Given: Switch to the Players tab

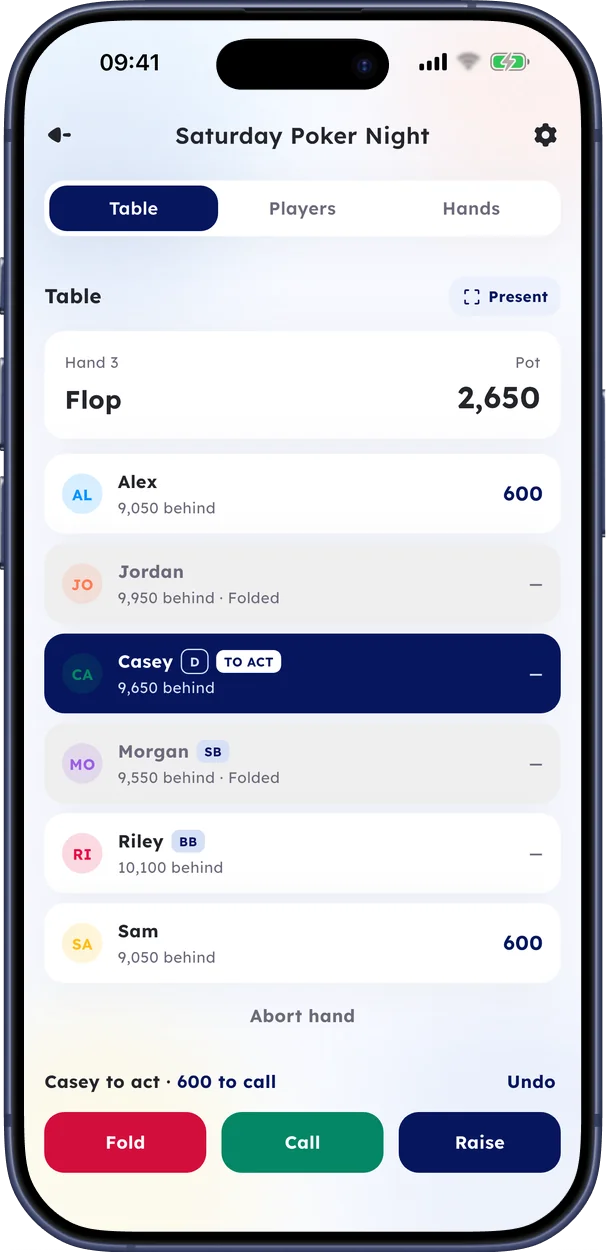Looking at the screenshot, I should tap(302, 209).
